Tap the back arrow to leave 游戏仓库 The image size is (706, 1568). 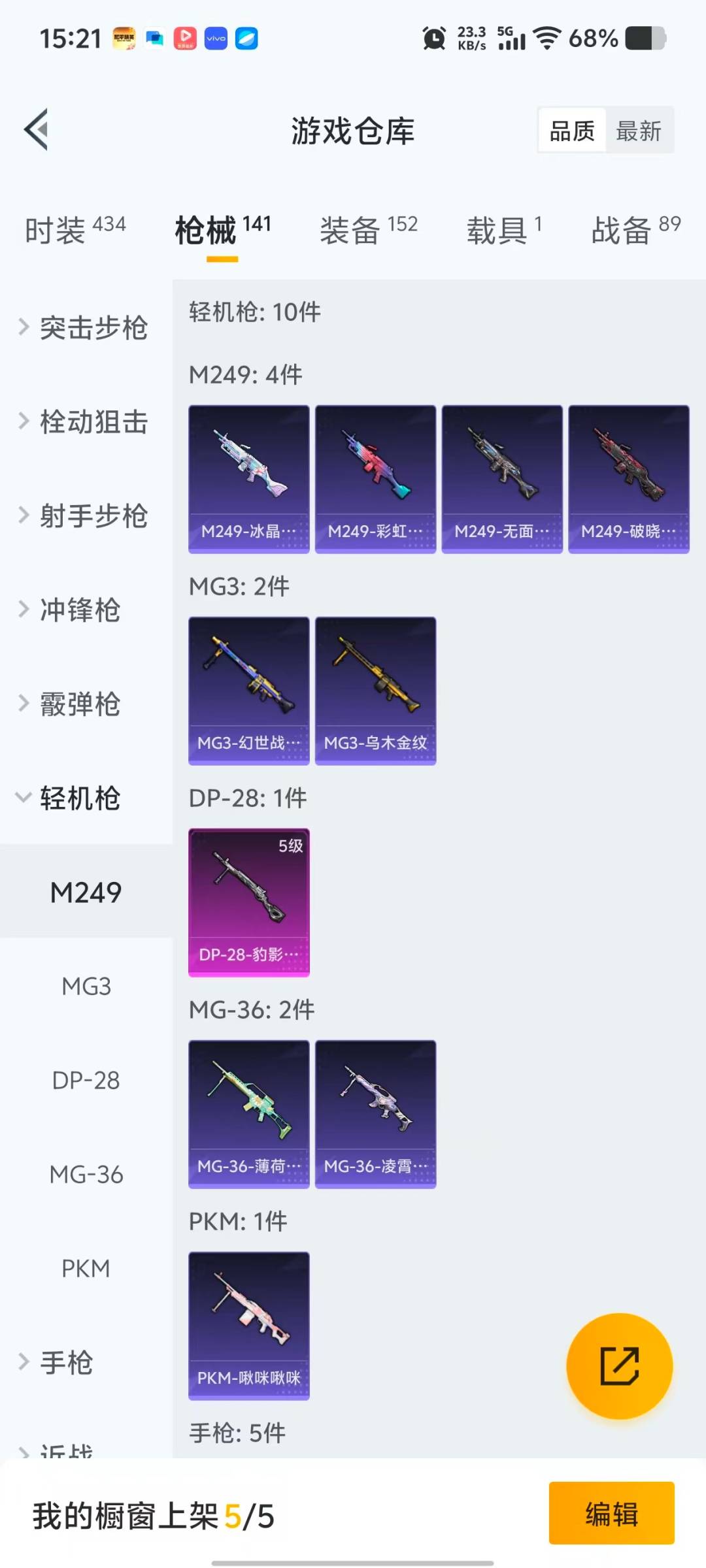coord(37,129)
